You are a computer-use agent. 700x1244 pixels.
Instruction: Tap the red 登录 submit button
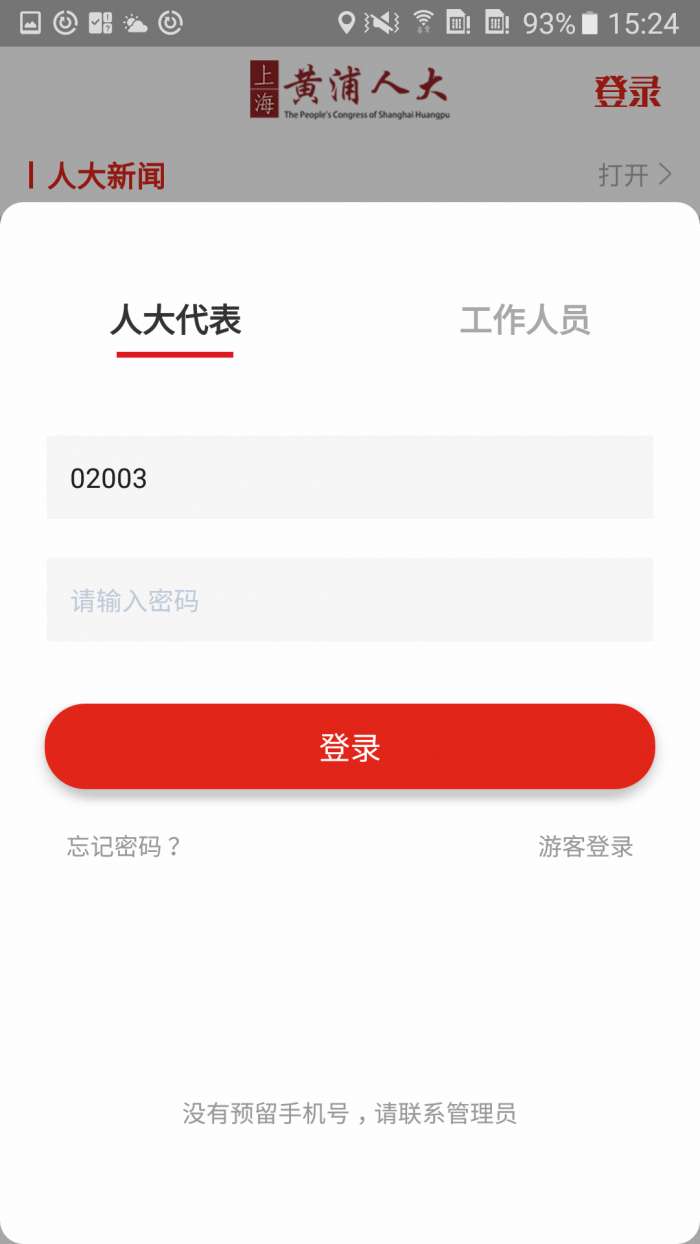tap(350, 747)
